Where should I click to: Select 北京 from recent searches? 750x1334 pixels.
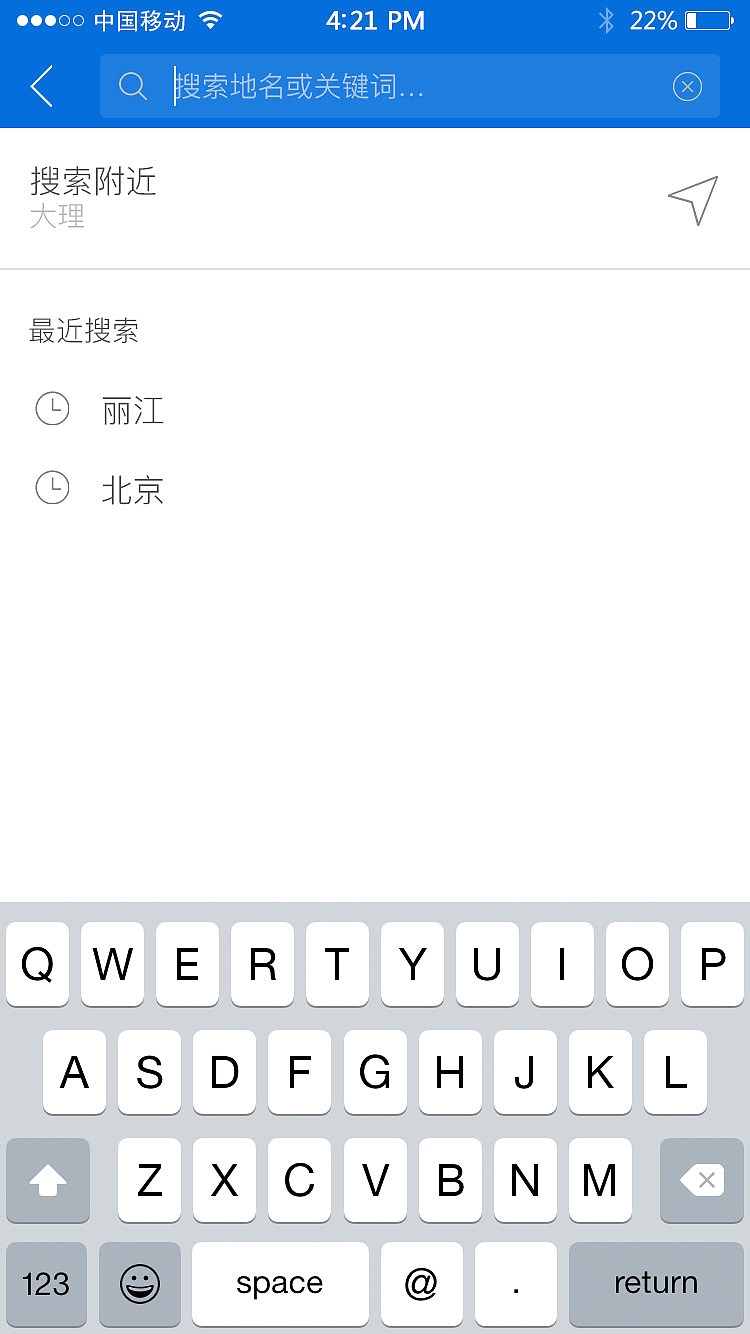[133, 488]
